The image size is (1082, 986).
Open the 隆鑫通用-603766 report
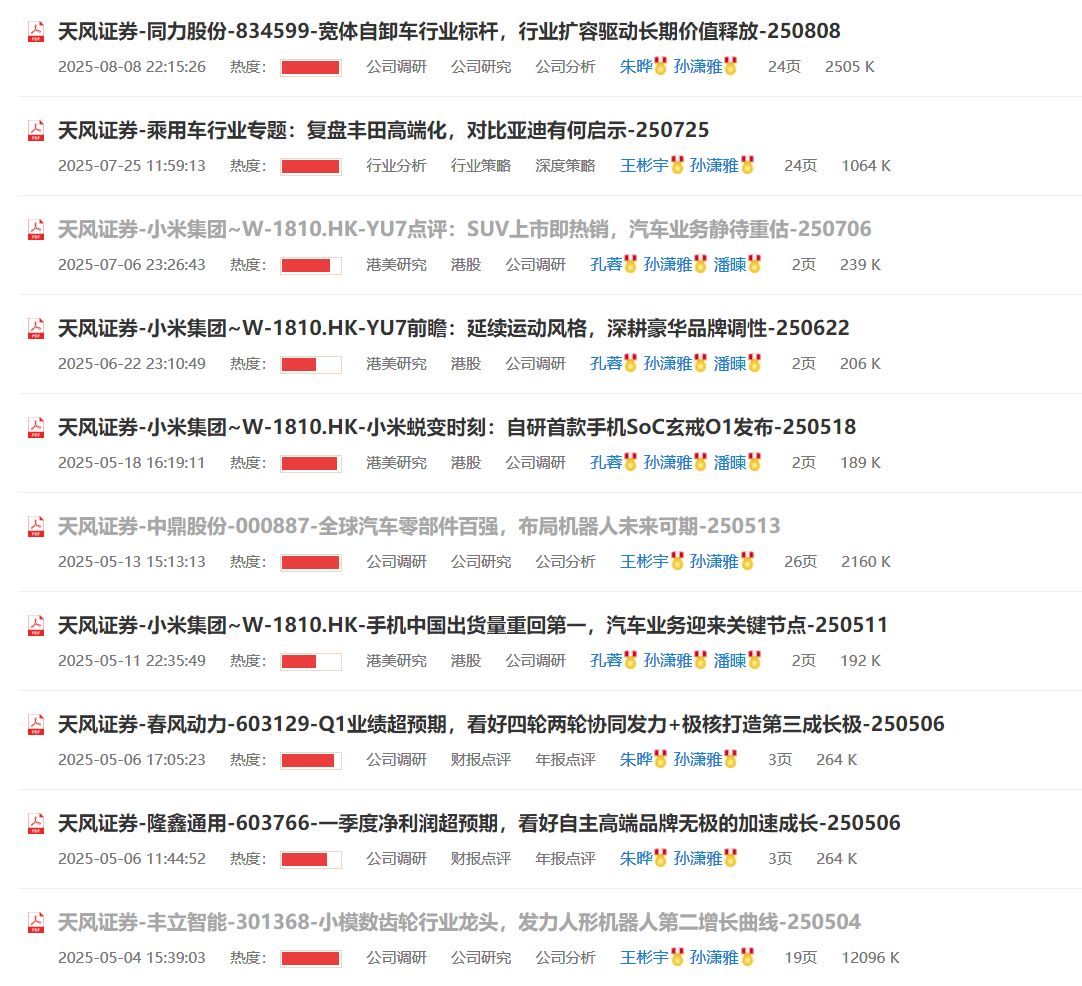pos(478,823)
